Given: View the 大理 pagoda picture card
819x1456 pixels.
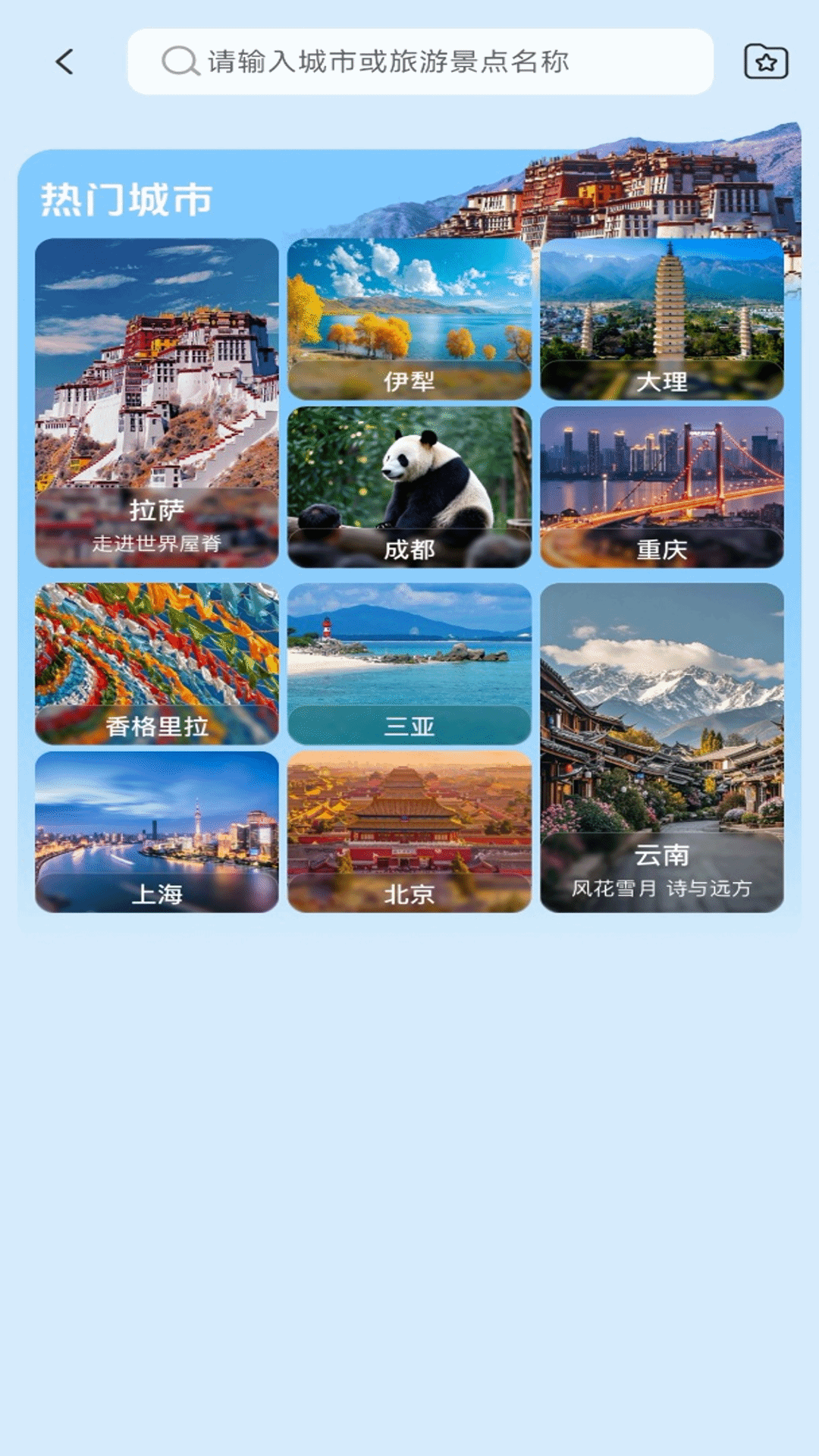Looking at the screenshot, I should coord(664,318).
